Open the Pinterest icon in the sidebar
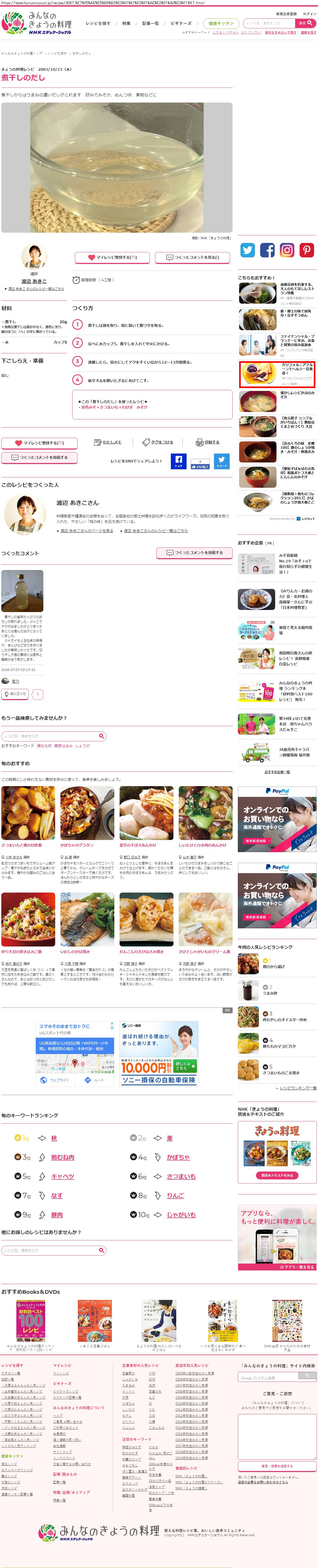The height and width of the screenshot is (1568, 318). [x=306, y=250]
